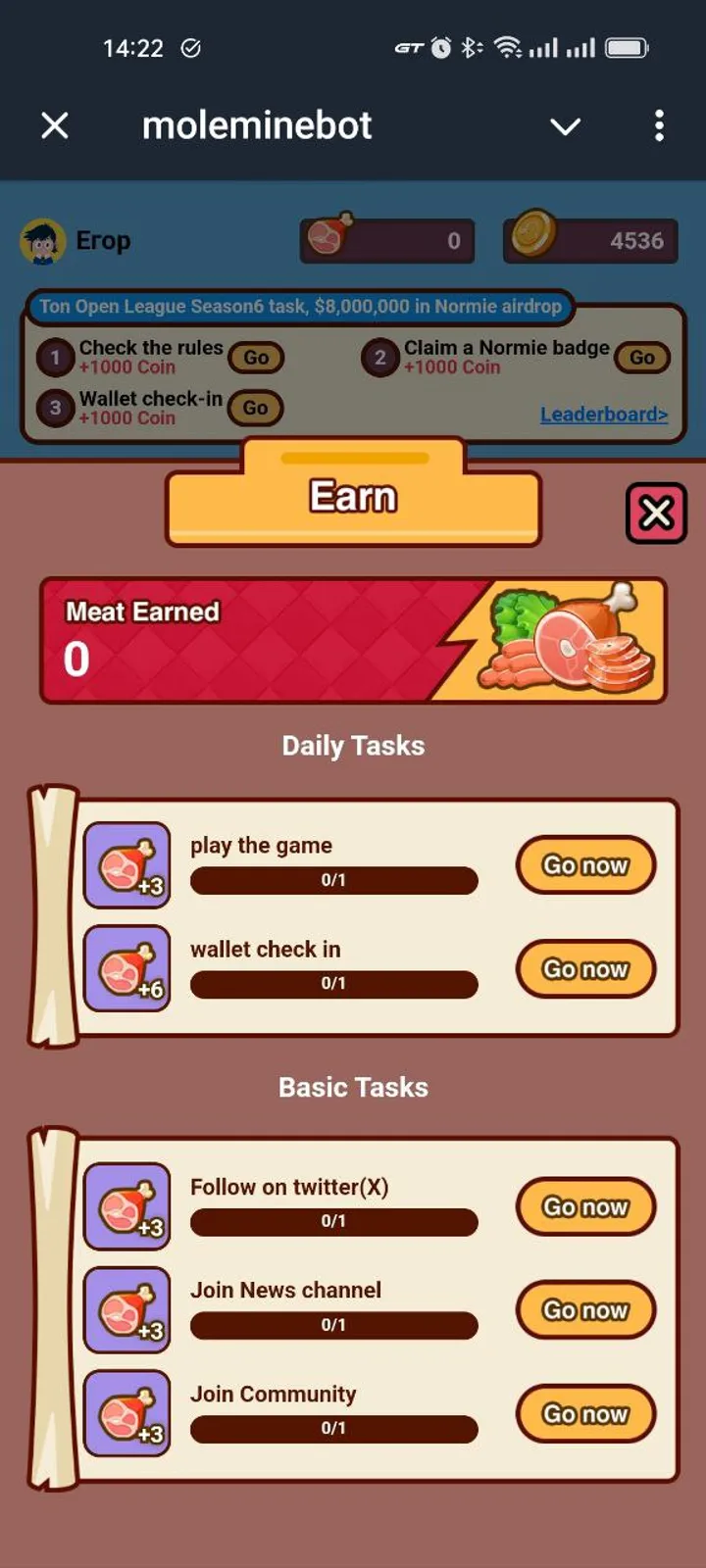The height and width of the screenshot is (1568, 706).
Task: Tap Go now for Join News channel
Action: pyautogui.click(x=585, y=1310)
